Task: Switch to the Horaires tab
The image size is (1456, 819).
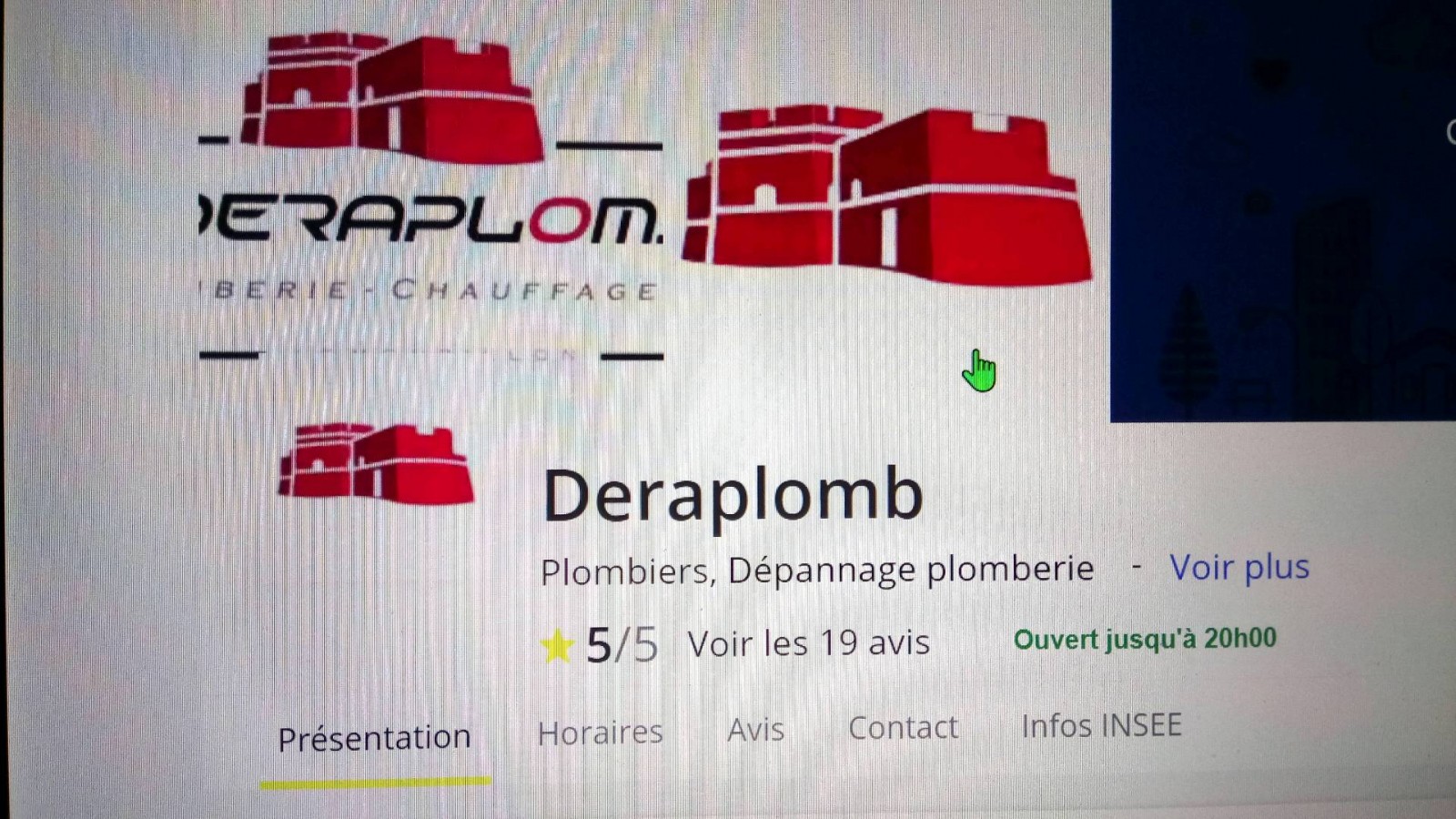Action: pyautogui.click(x=600, y=733)
